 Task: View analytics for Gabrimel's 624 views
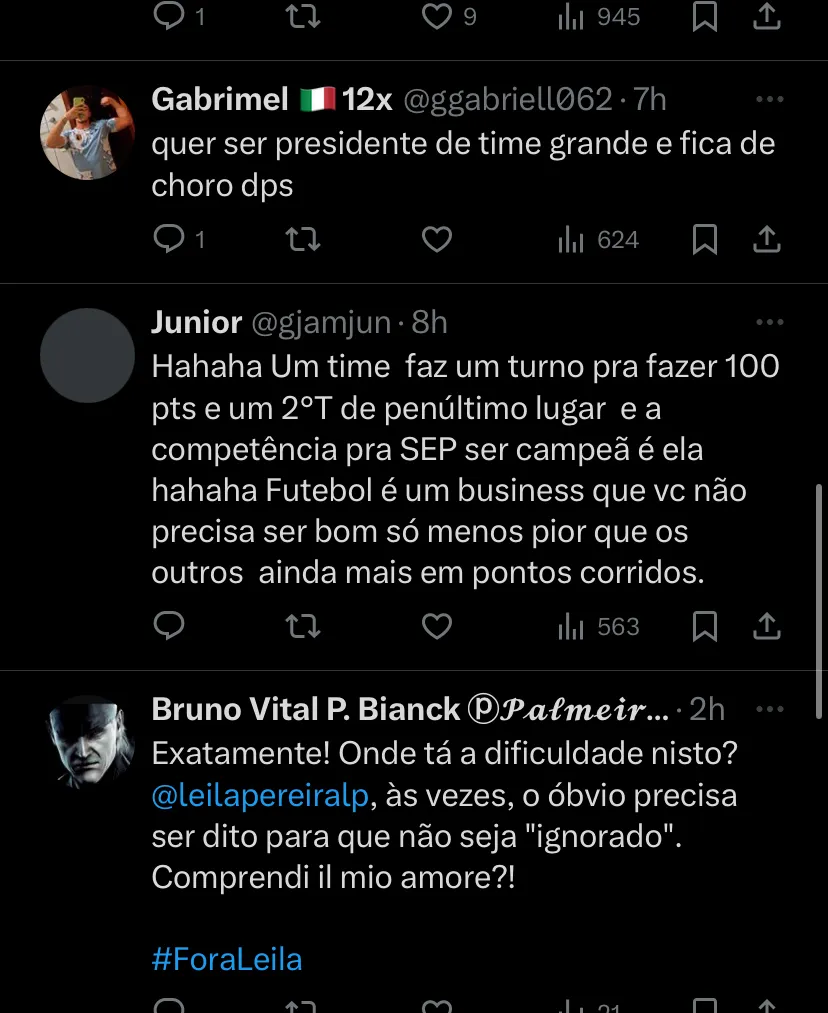598,240
